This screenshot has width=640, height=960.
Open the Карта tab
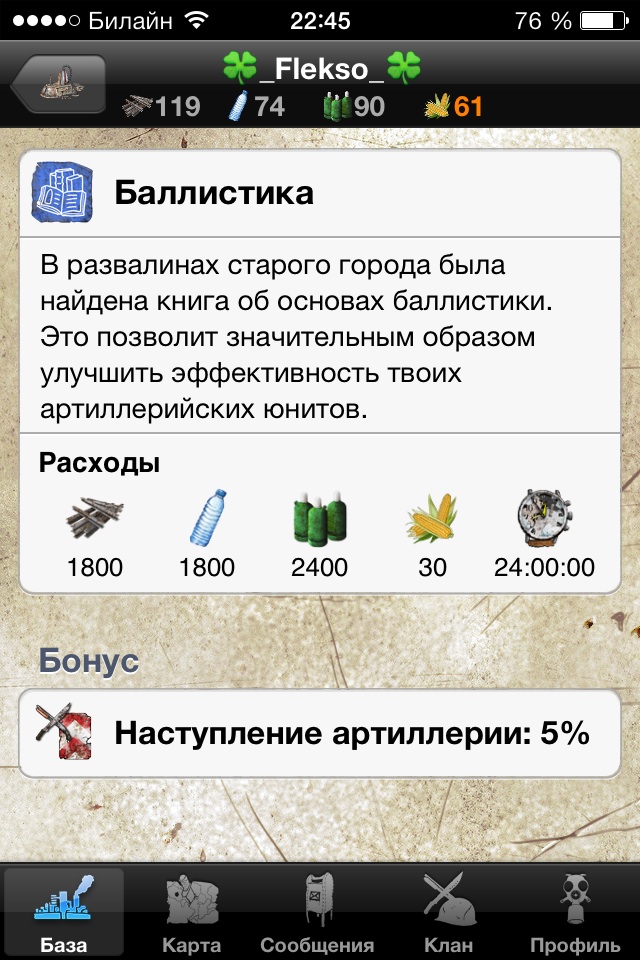pyautogui.click(x=192, y=912)
